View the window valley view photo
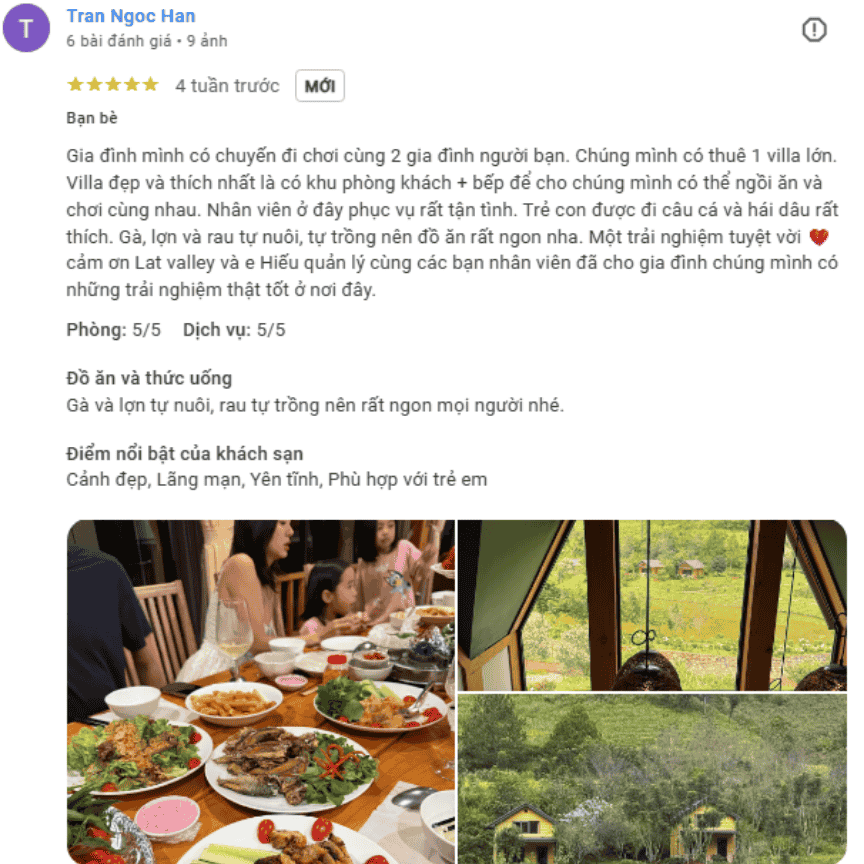This screenshot has height=864, width=864. click(652, 605)
